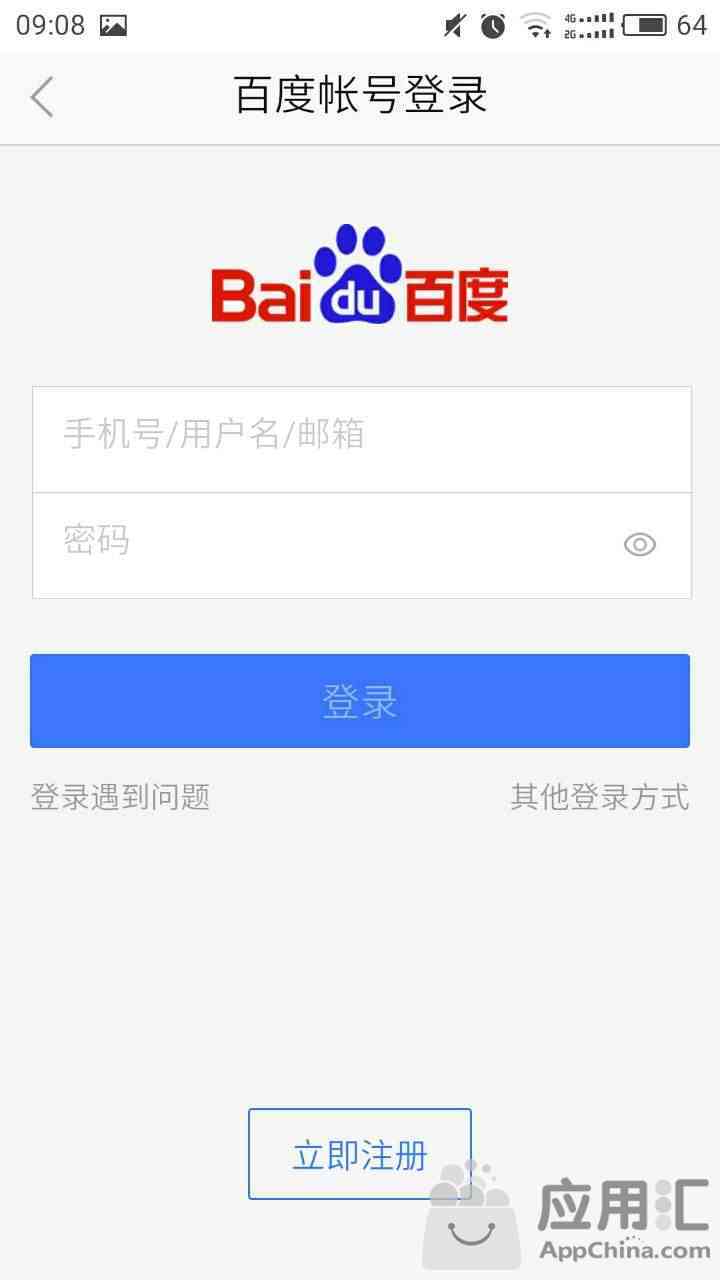Toggle password visibility eye icon
This screenshot has width=720, height=1280.
640,544
